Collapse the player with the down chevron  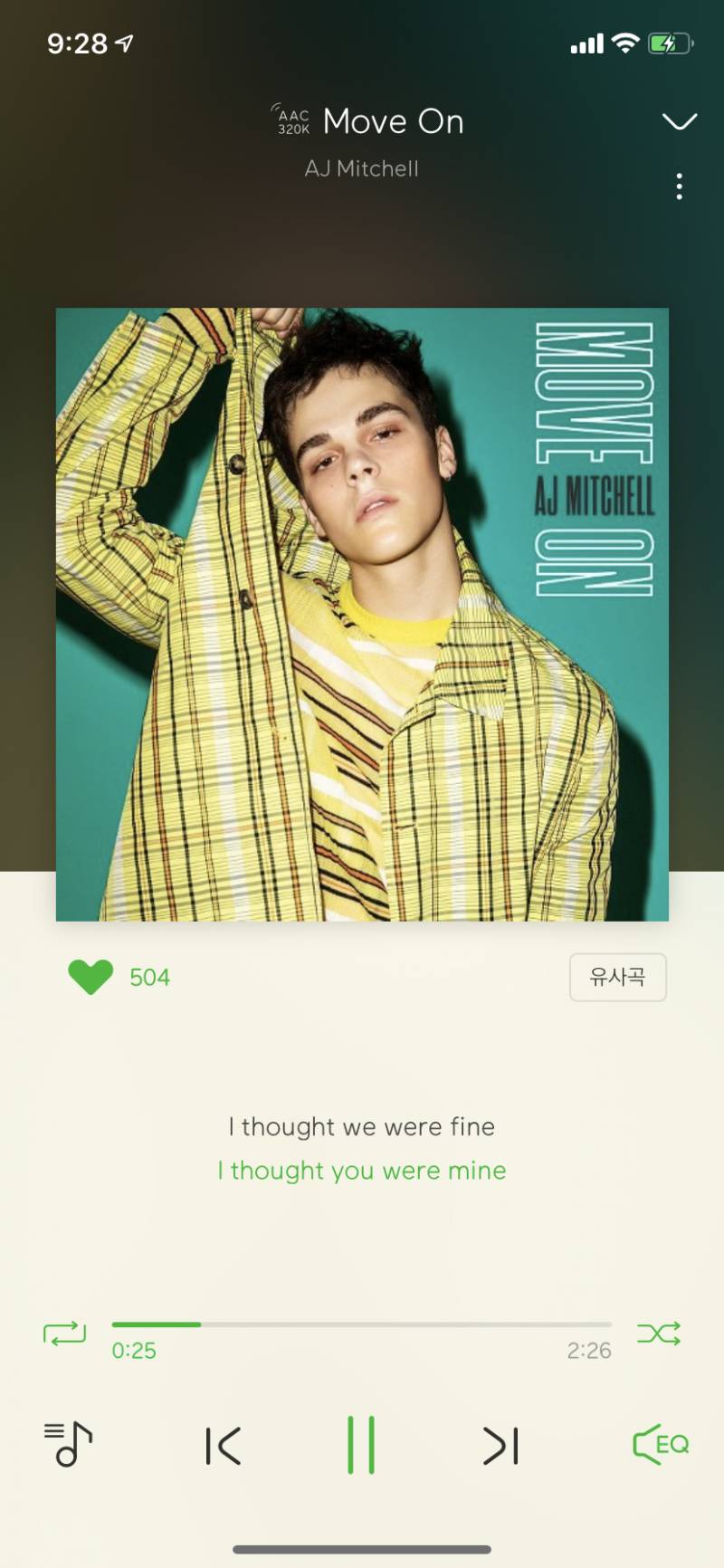679,121
